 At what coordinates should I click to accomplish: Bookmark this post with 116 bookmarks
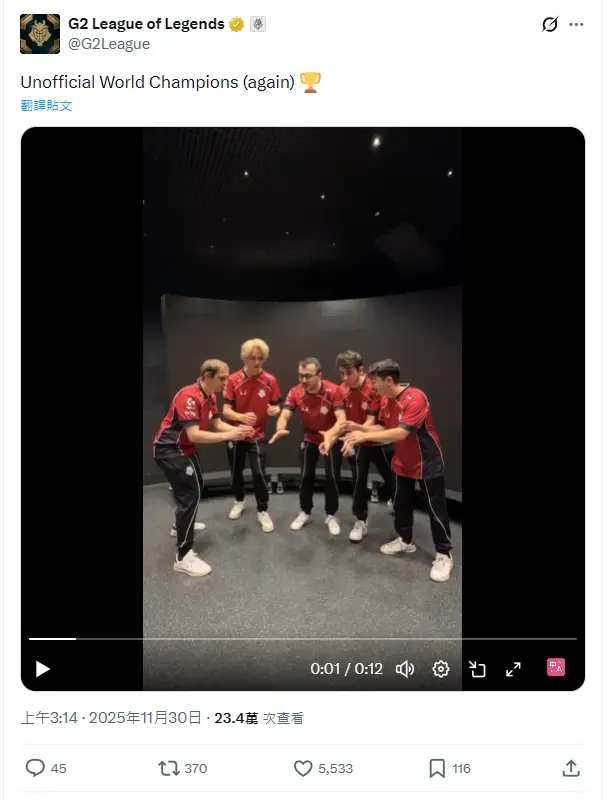(x=437, y=768)
